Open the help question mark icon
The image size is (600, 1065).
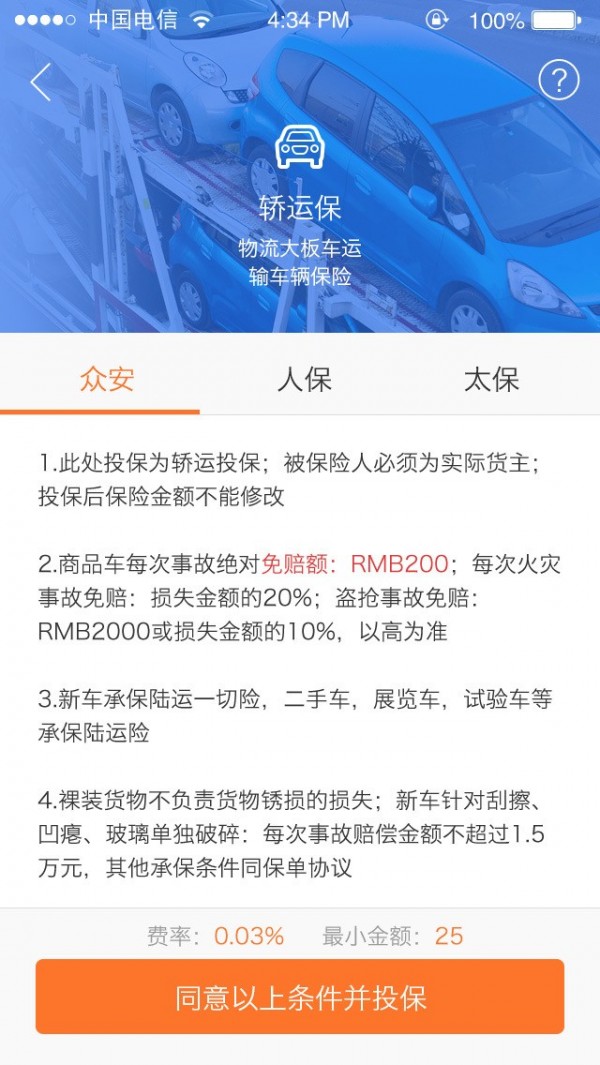(559, 80)
